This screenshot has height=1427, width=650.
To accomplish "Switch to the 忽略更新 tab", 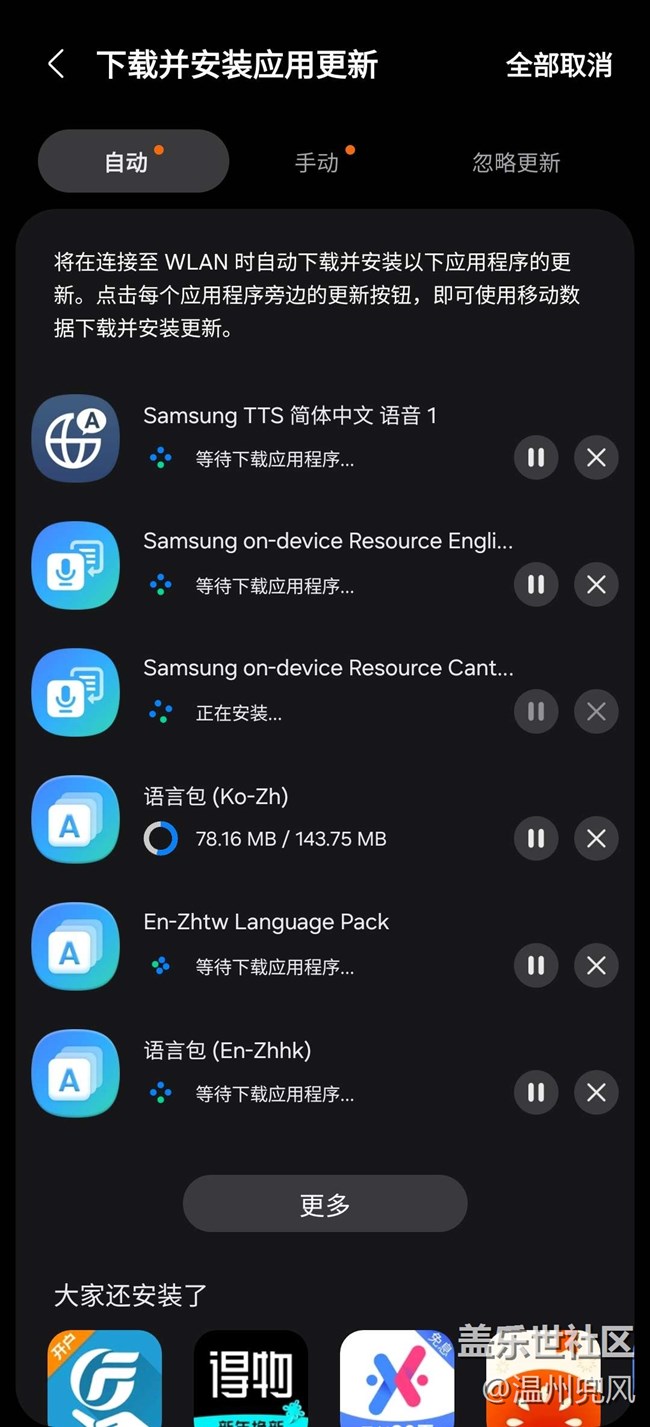I will point(516,162).
